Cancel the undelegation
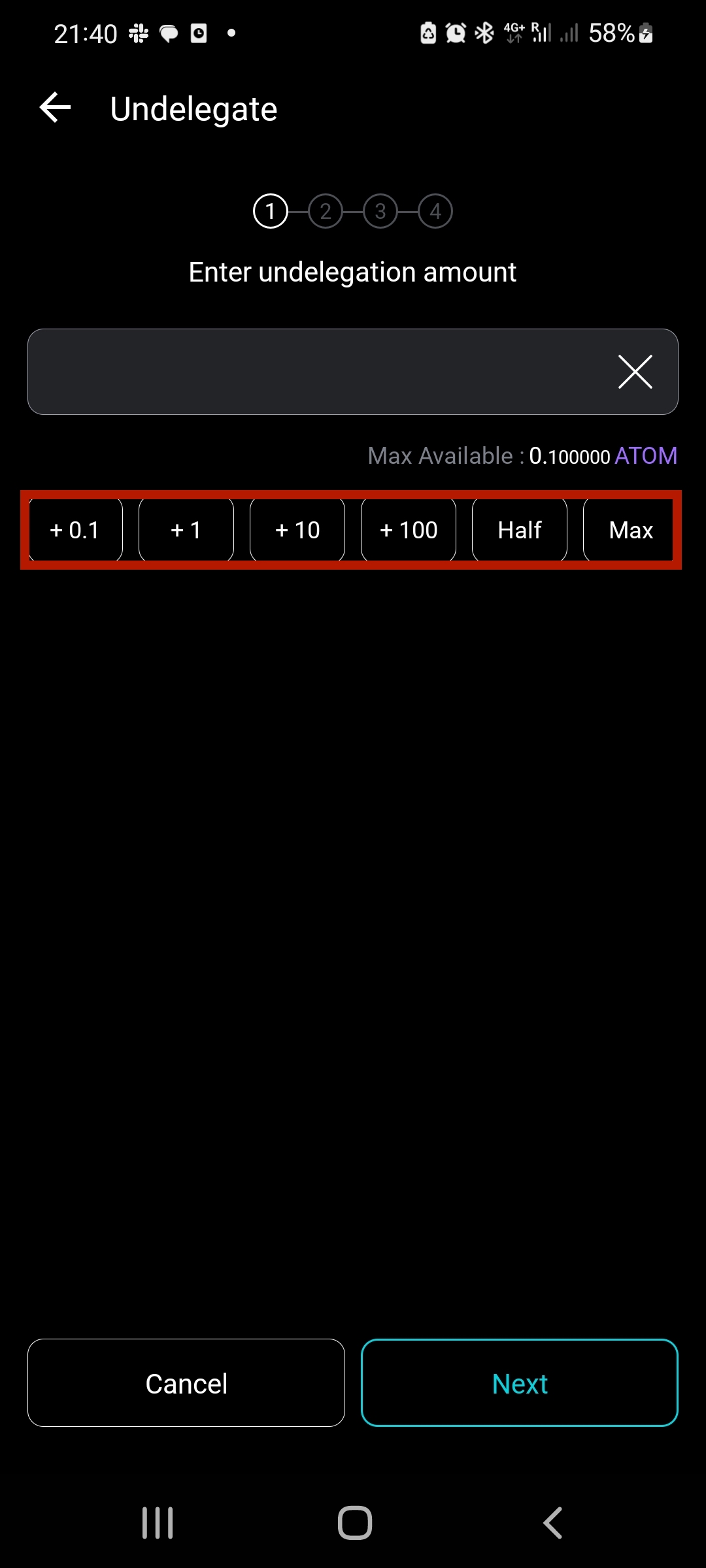The width and height of the screenshot is (706, 1568). point(186,1383)
